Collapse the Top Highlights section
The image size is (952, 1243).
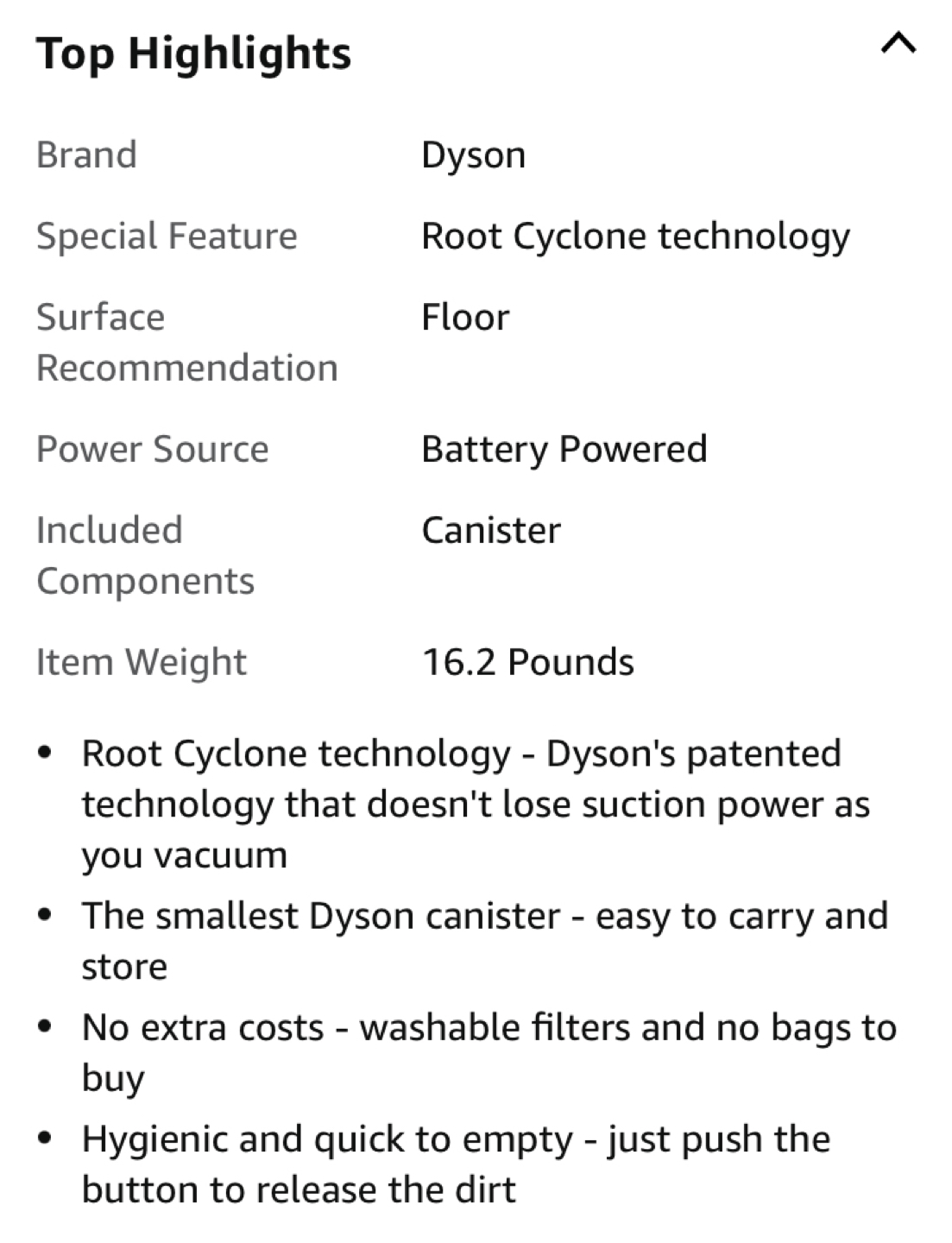898,44
